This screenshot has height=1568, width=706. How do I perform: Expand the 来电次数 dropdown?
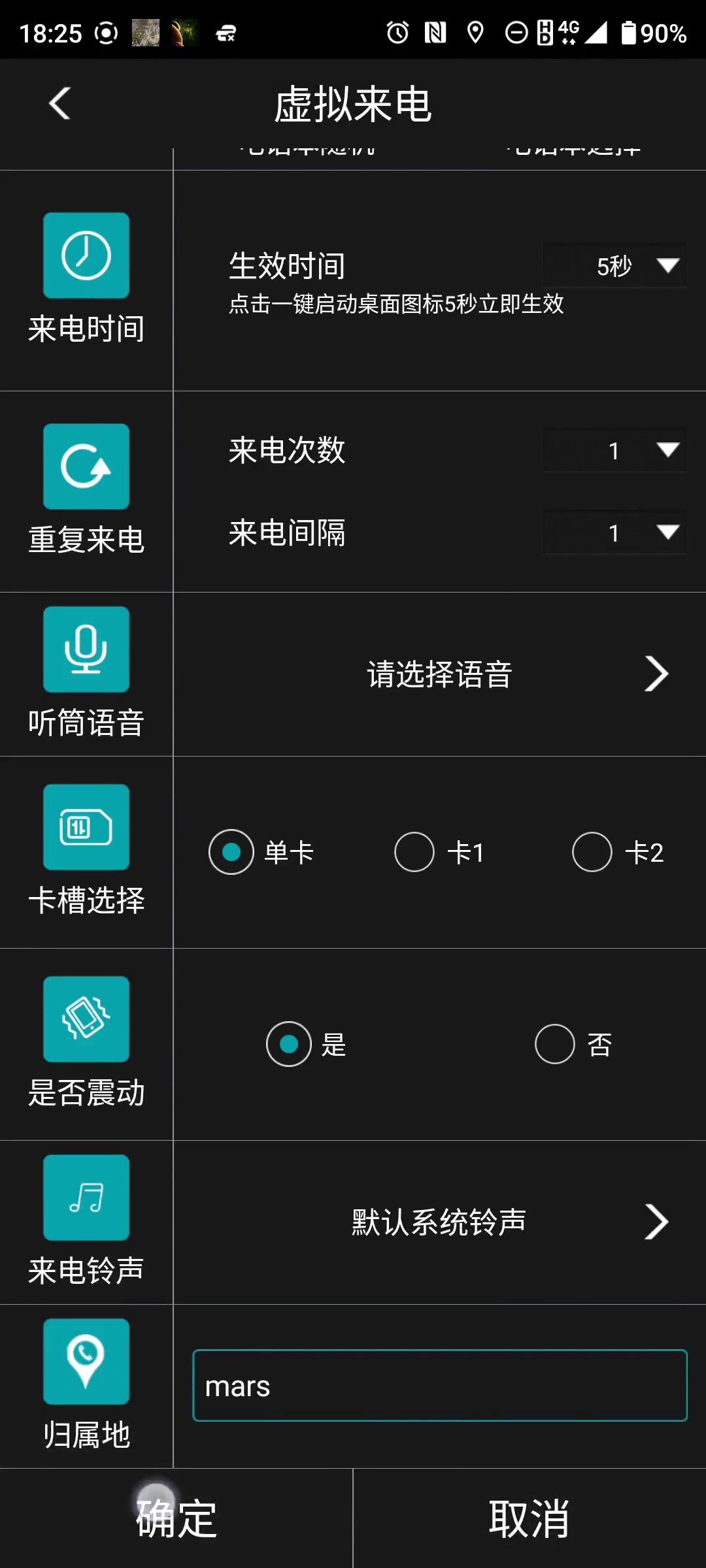point(614,450)
